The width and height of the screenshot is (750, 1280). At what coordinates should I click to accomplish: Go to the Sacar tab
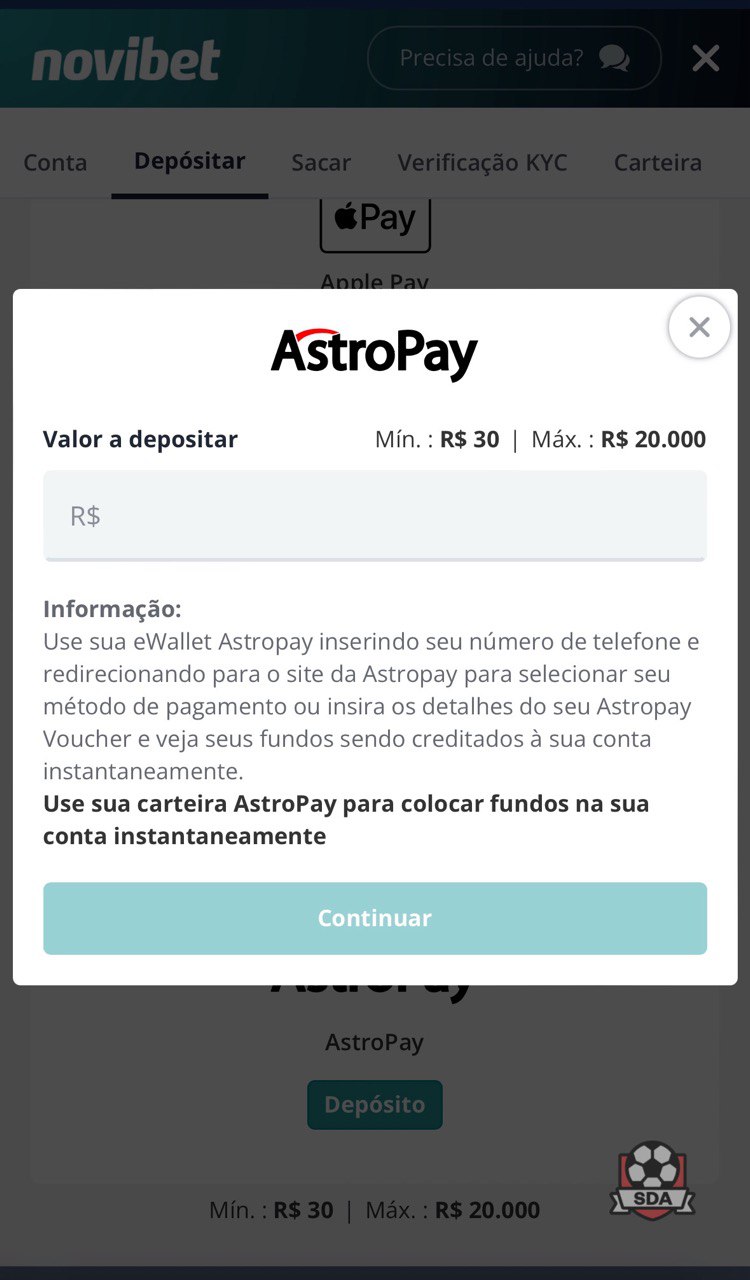click(321, 162)
